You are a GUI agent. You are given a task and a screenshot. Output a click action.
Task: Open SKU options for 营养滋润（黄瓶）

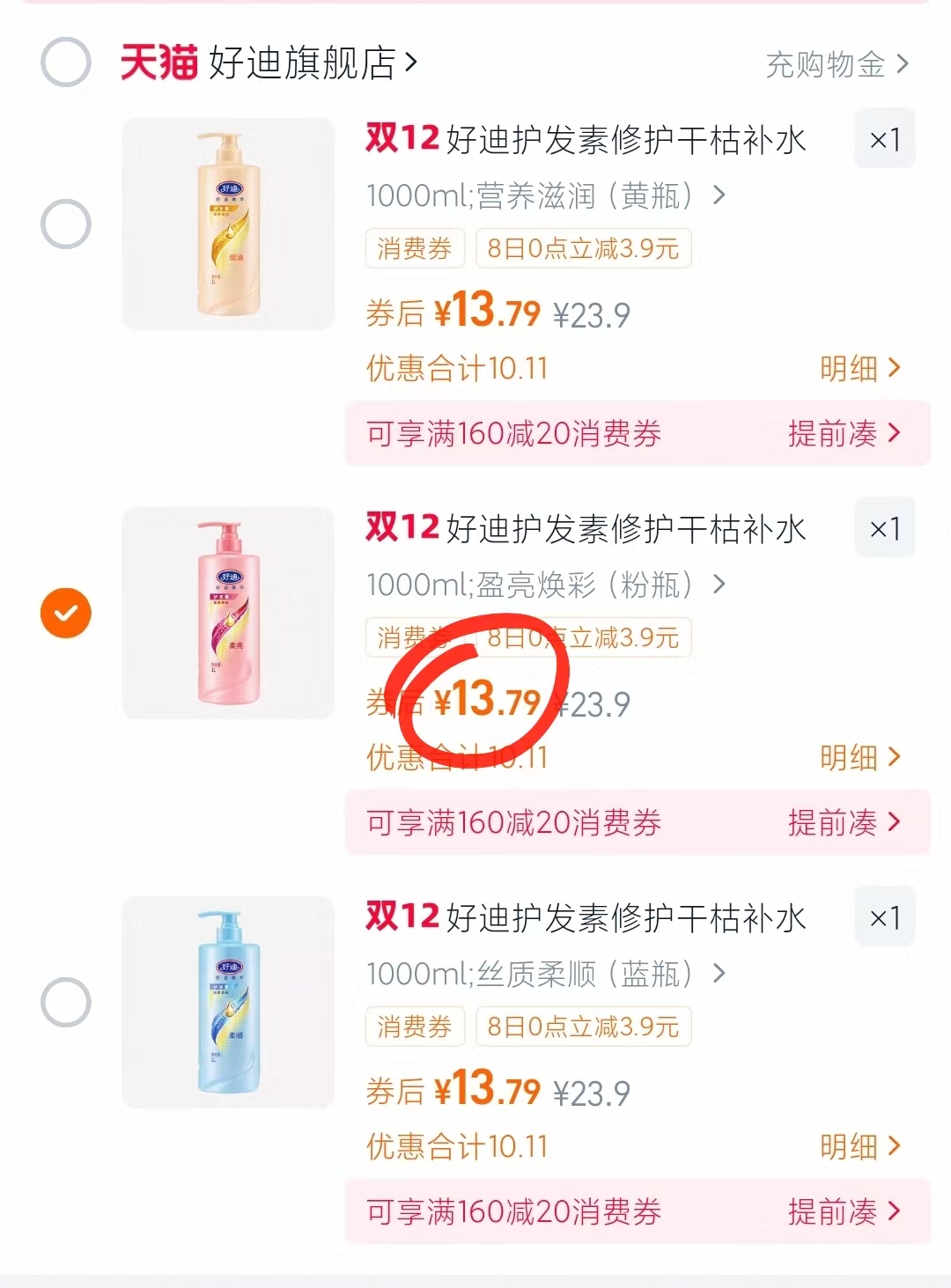pos(544,196)
